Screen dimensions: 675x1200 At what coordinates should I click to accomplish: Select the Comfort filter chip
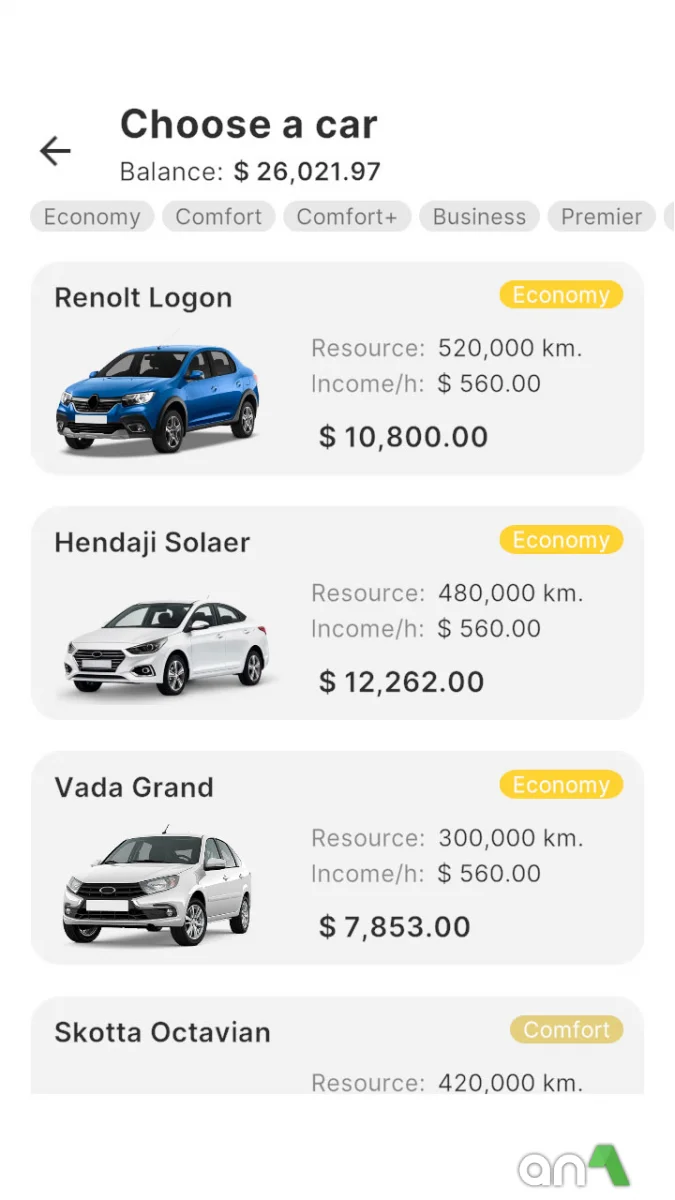pos(218,217)
